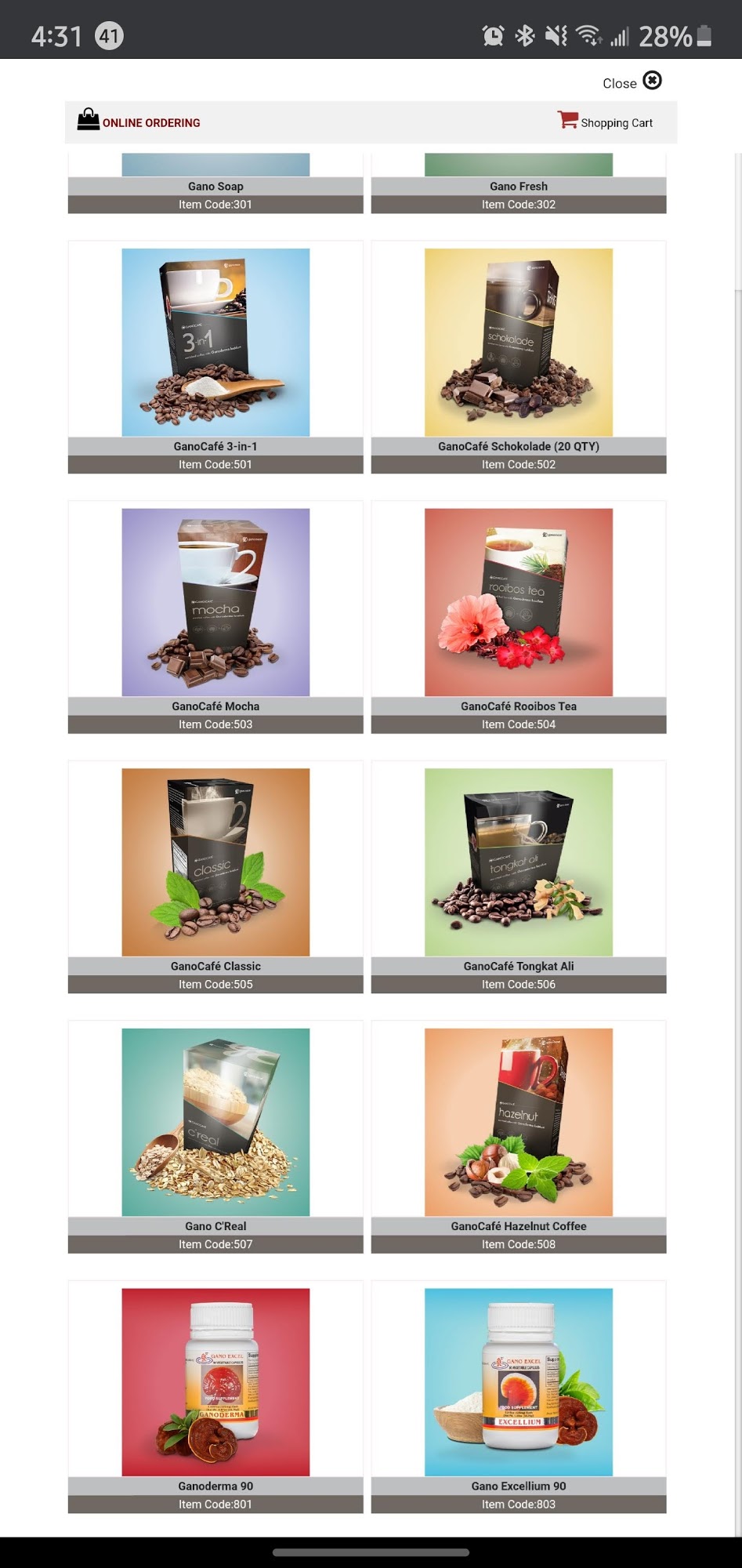Open the Shopping Cart
Screen dimensions: 742x1568
pos(606,122)
